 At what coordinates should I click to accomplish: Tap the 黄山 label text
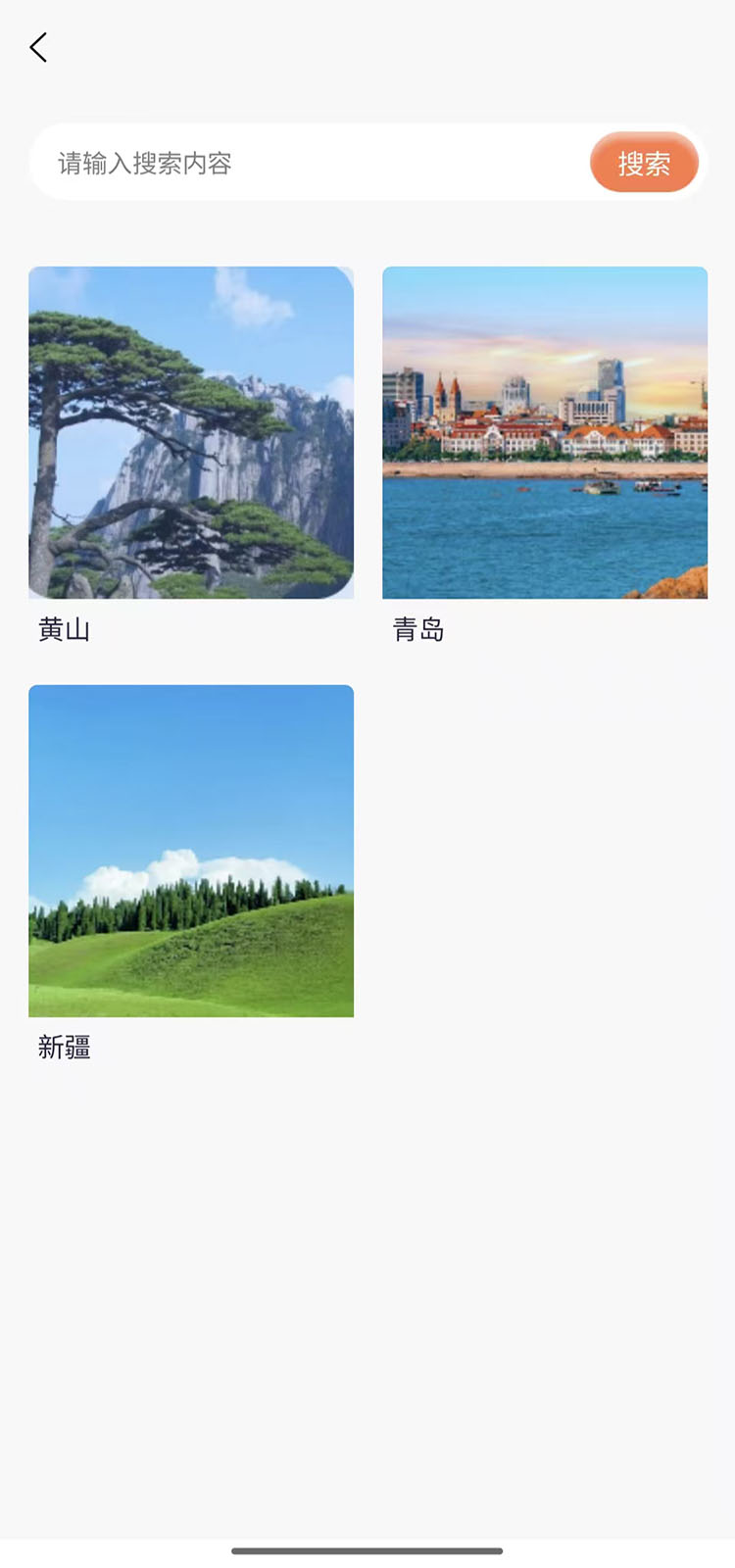65,628
